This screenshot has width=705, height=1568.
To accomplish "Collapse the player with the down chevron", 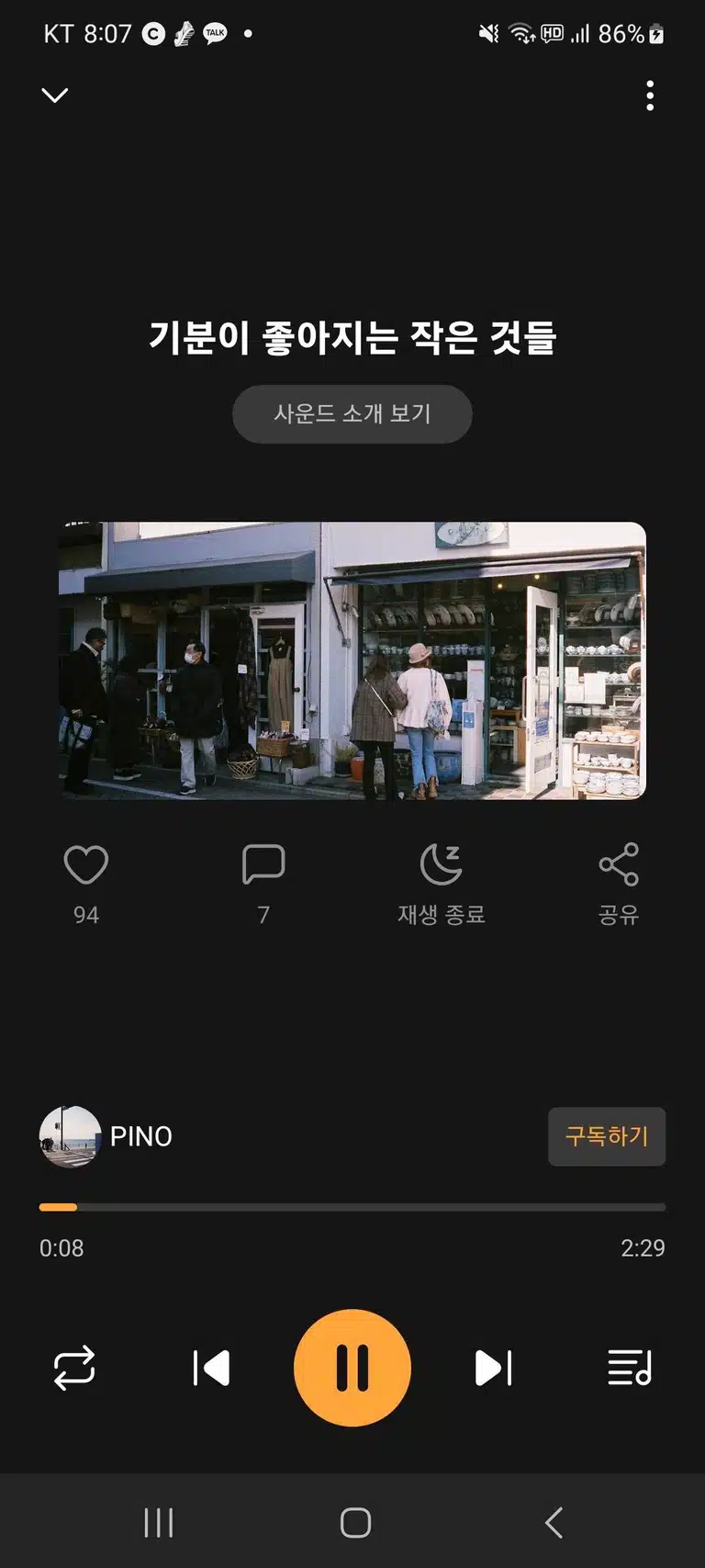I will point(55,96).
